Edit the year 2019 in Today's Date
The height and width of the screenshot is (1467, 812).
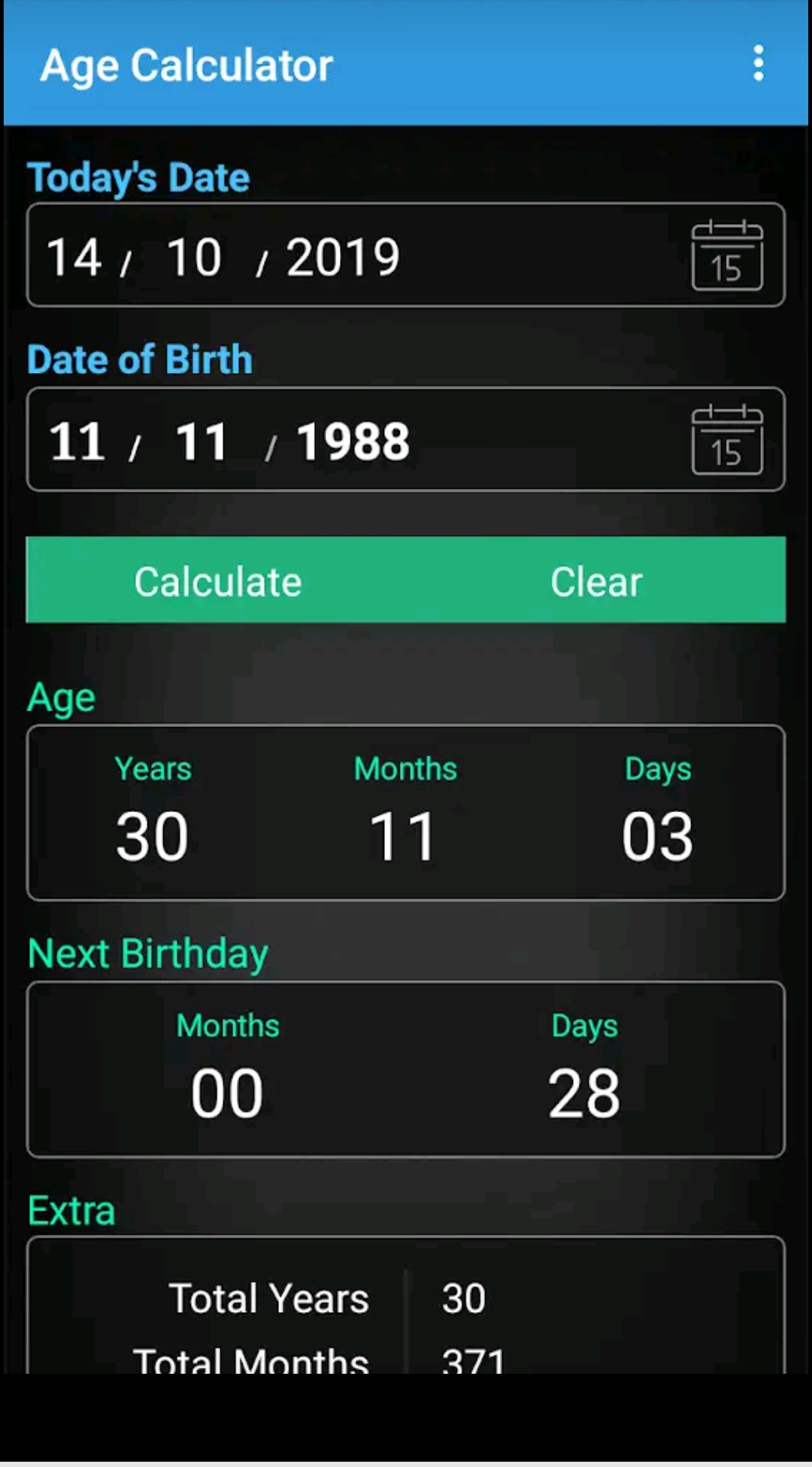coord(343,258)
